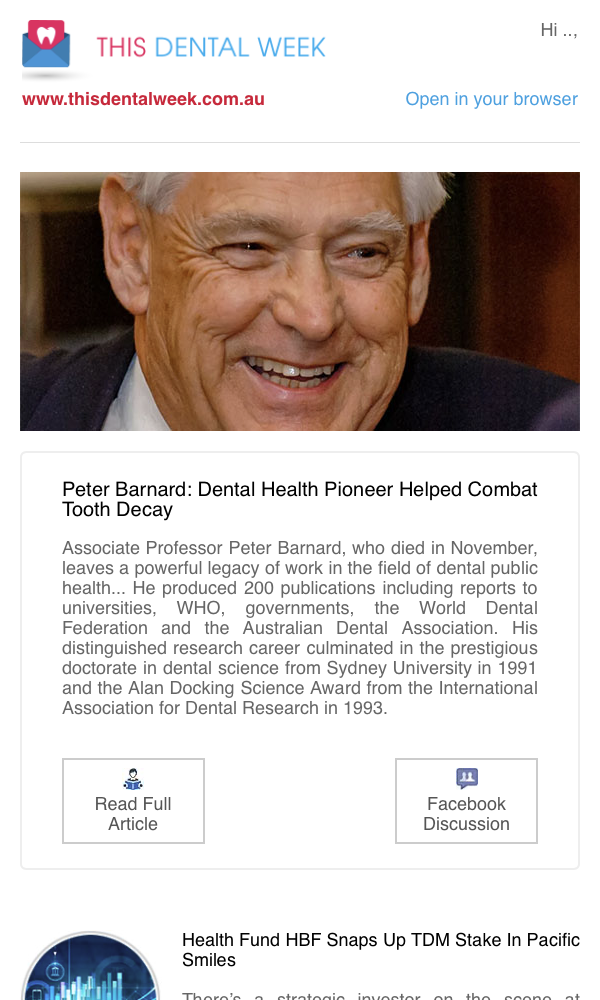Join the Facebook Discussion
The width and height of the screenshot is (600, 1000).
pyautogui.click(x=466, y=800)
